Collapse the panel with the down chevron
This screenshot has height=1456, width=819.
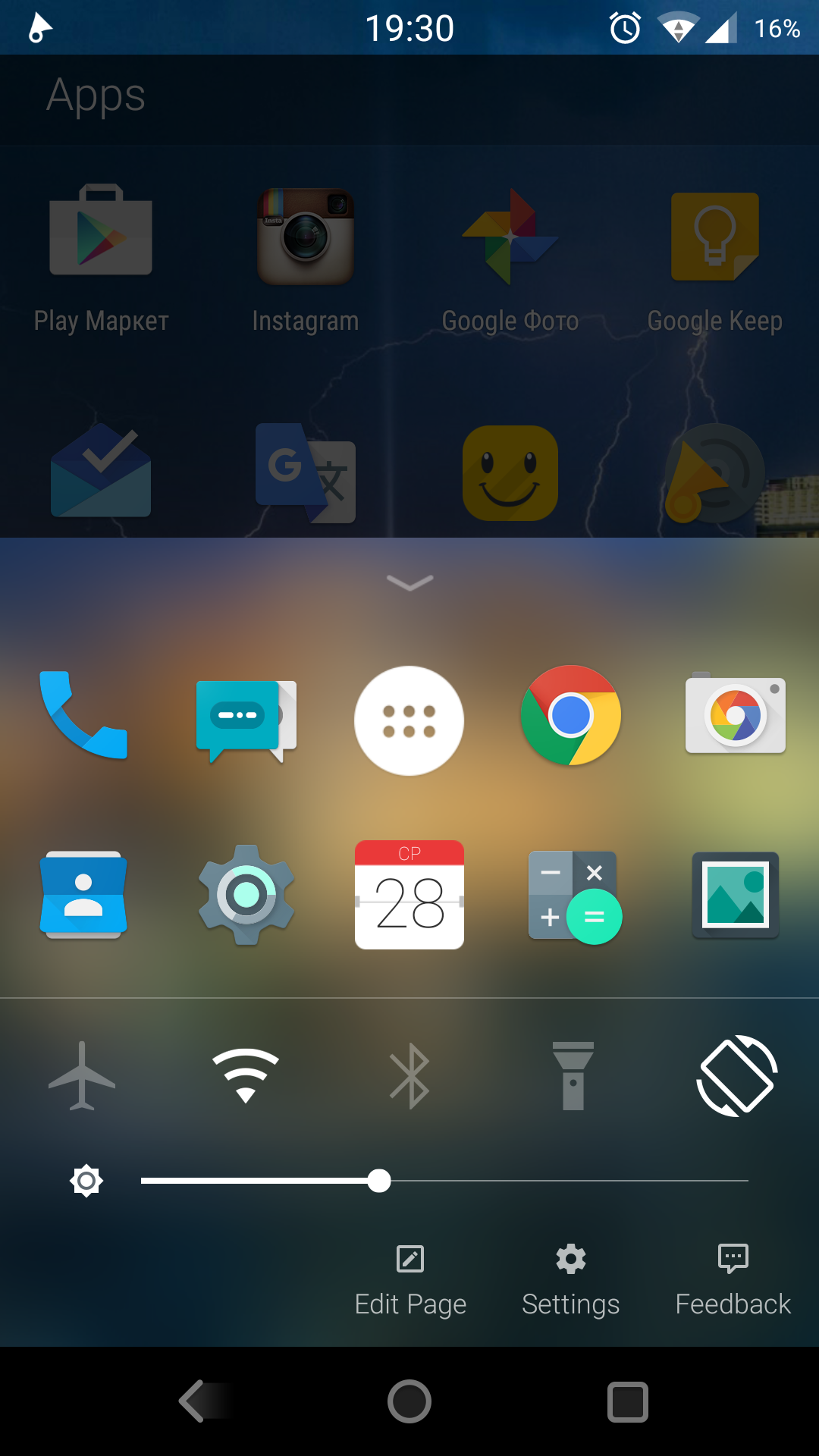(409, 582)
